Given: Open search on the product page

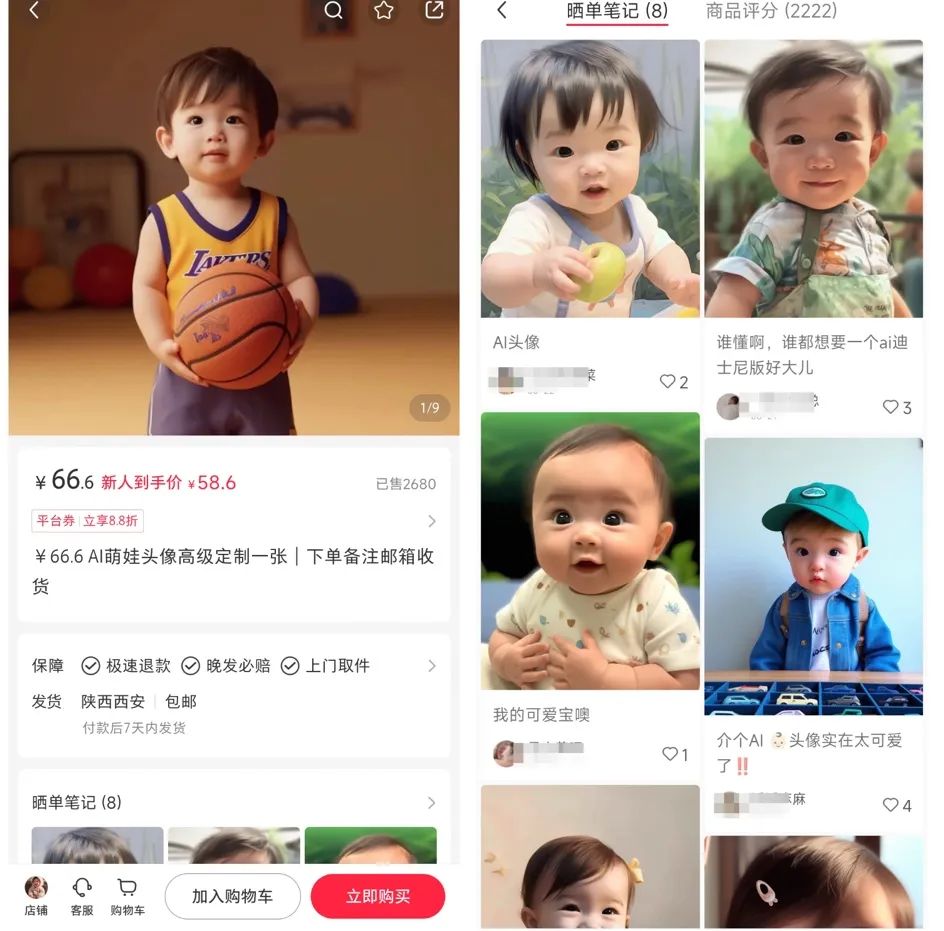Looking at the screenshot, I should [x=334, y=11].
